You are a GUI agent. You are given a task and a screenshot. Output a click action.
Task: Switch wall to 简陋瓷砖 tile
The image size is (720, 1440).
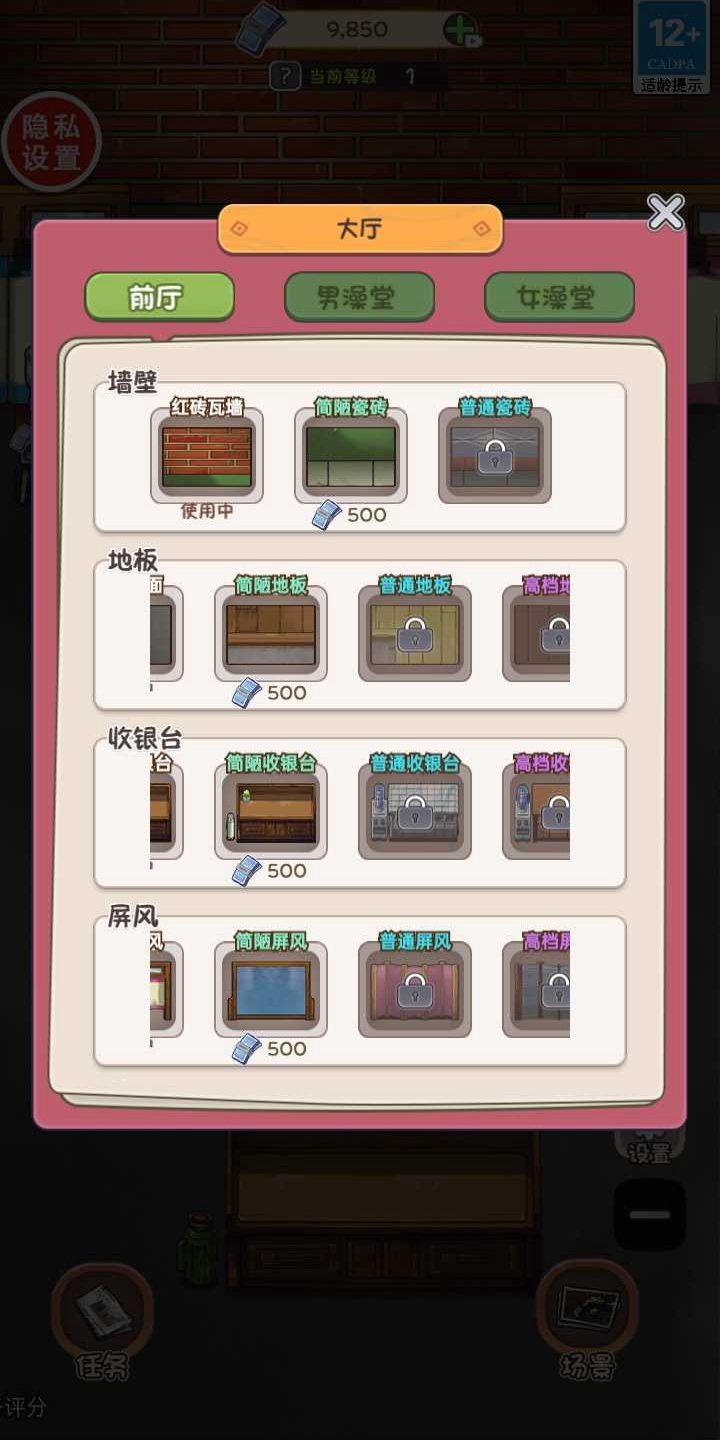[349, 454]
